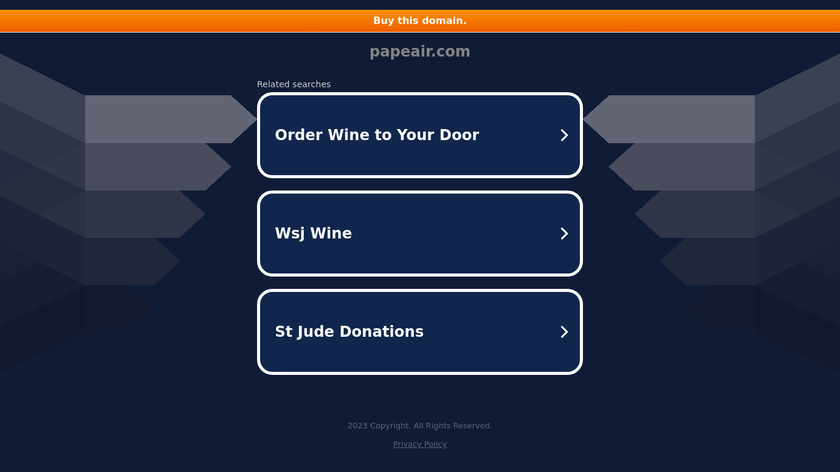Open St Jude Donations related search
840x472 pixels.
420,331
